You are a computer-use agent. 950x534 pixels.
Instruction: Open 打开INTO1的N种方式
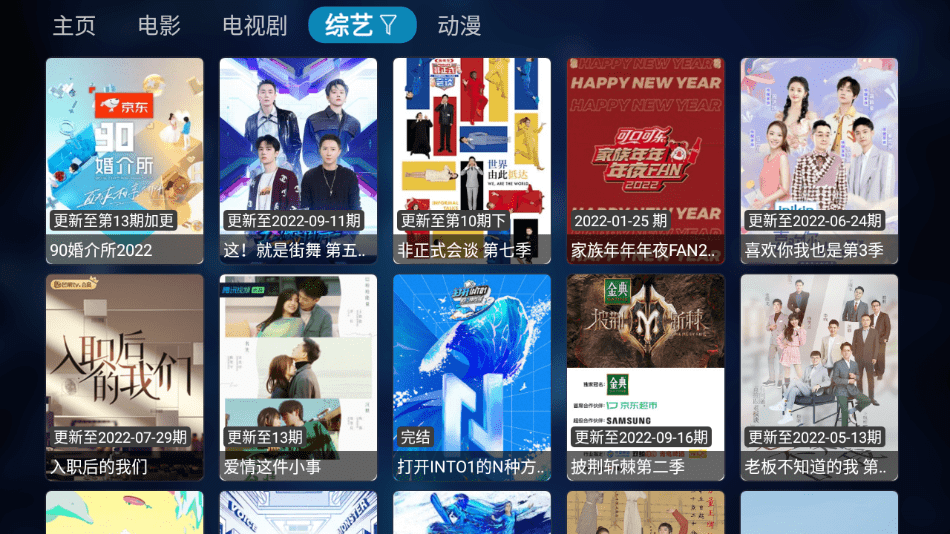pyautogui.click(x=472, y=377)
